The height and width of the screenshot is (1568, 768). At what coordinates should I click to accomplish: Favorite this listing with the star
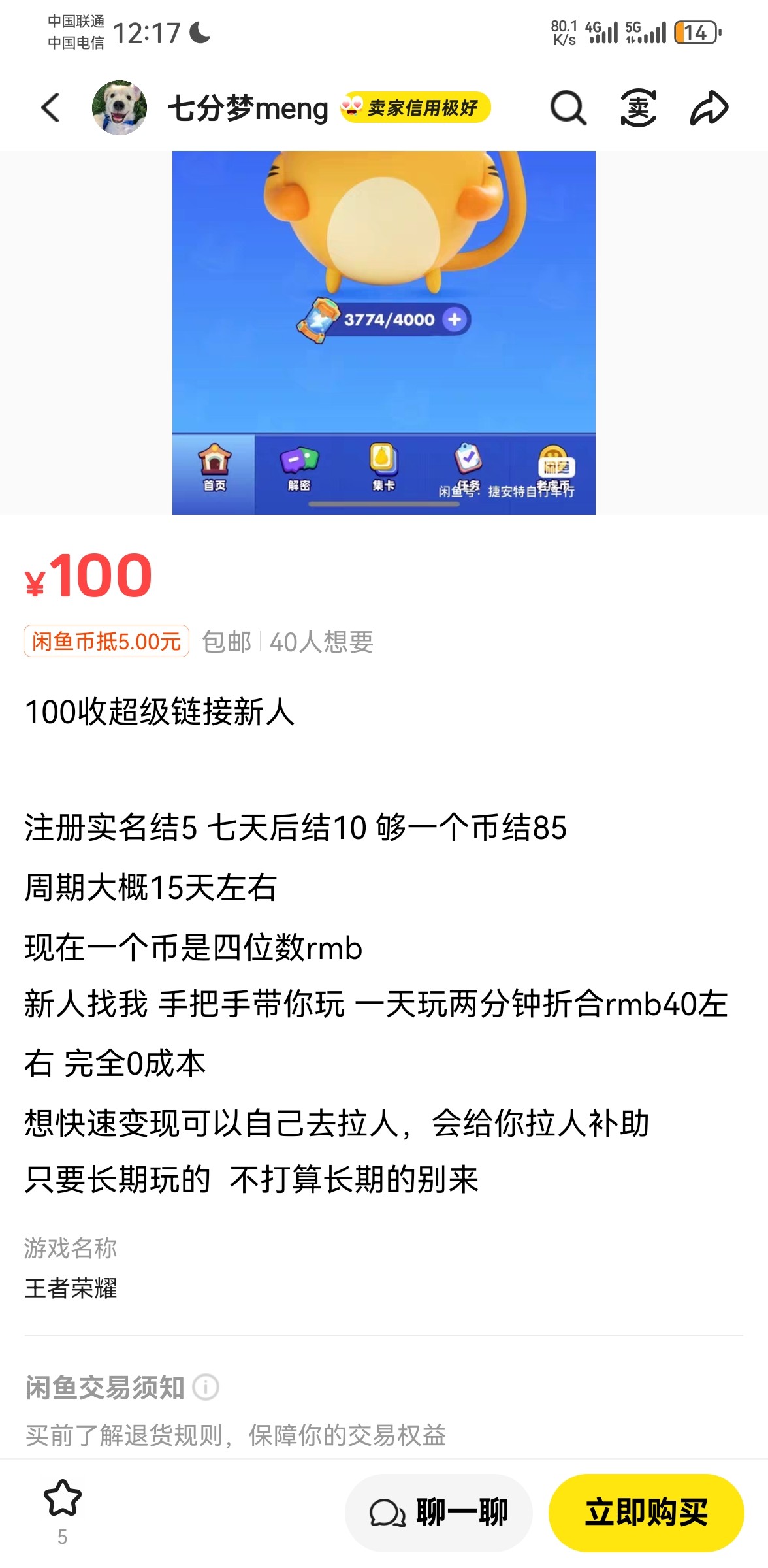[63, 1499]
